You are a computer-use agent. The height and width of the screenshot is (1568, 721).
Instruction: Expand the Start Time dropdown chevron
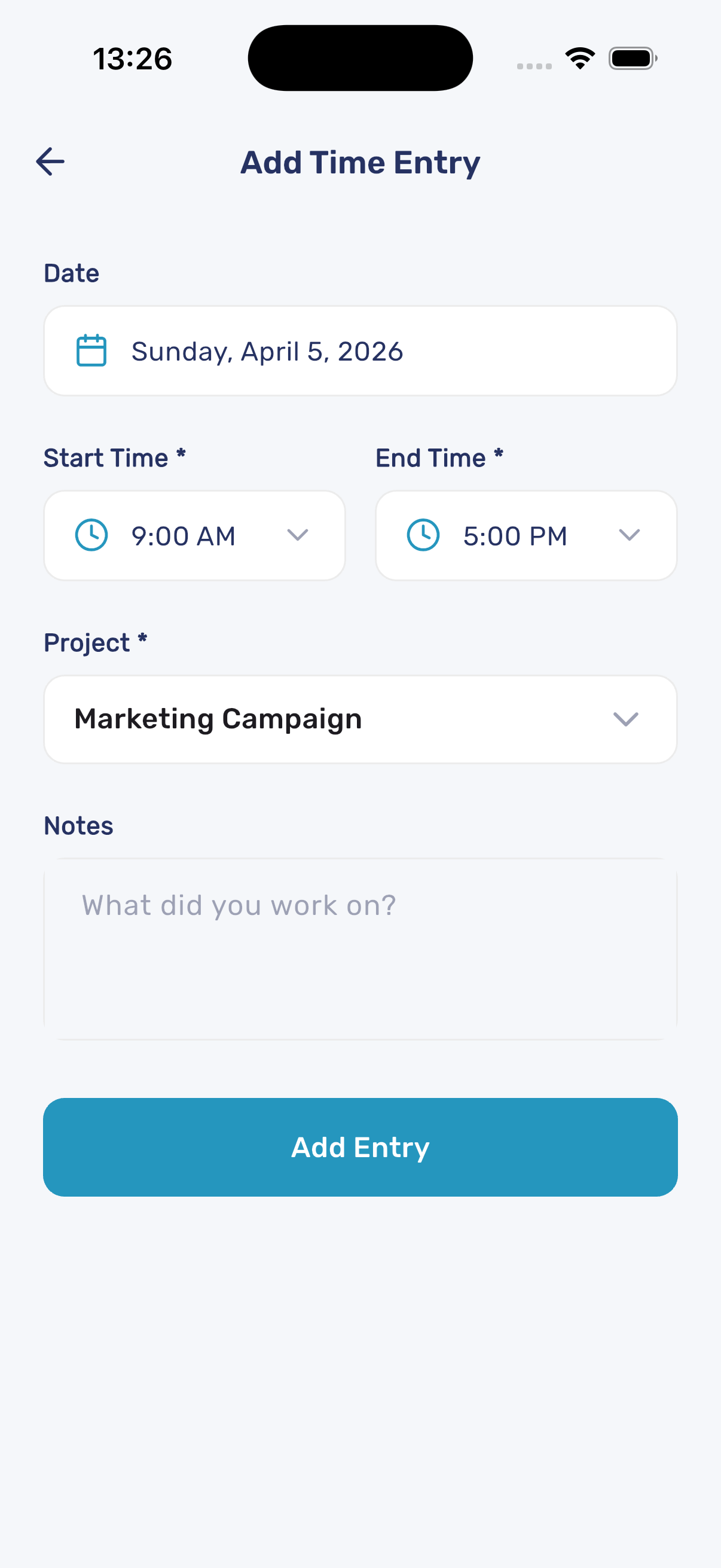[298, 535]
